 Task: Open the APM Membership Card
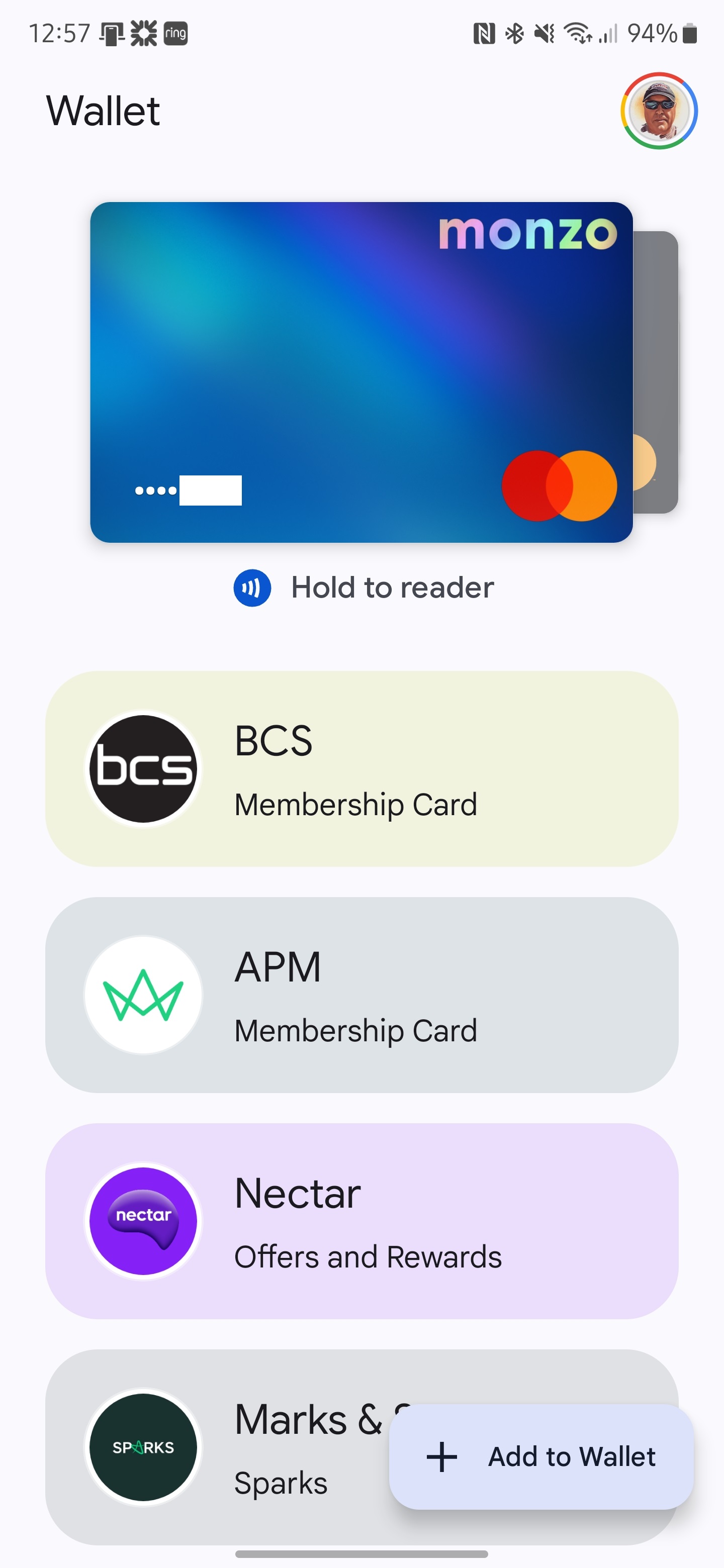click(361, 995)
